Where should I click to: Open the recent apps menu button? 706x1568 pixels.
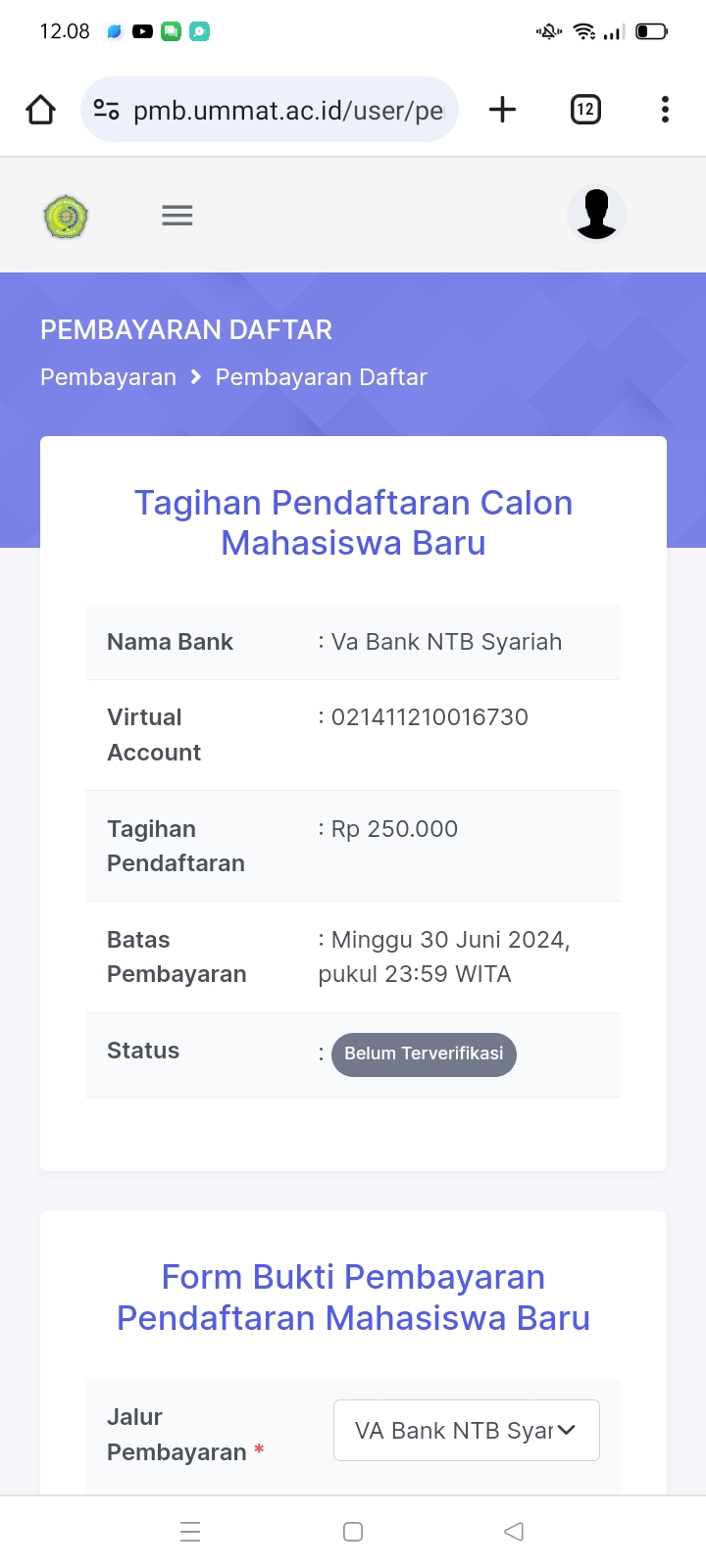tap(190, 1532)
